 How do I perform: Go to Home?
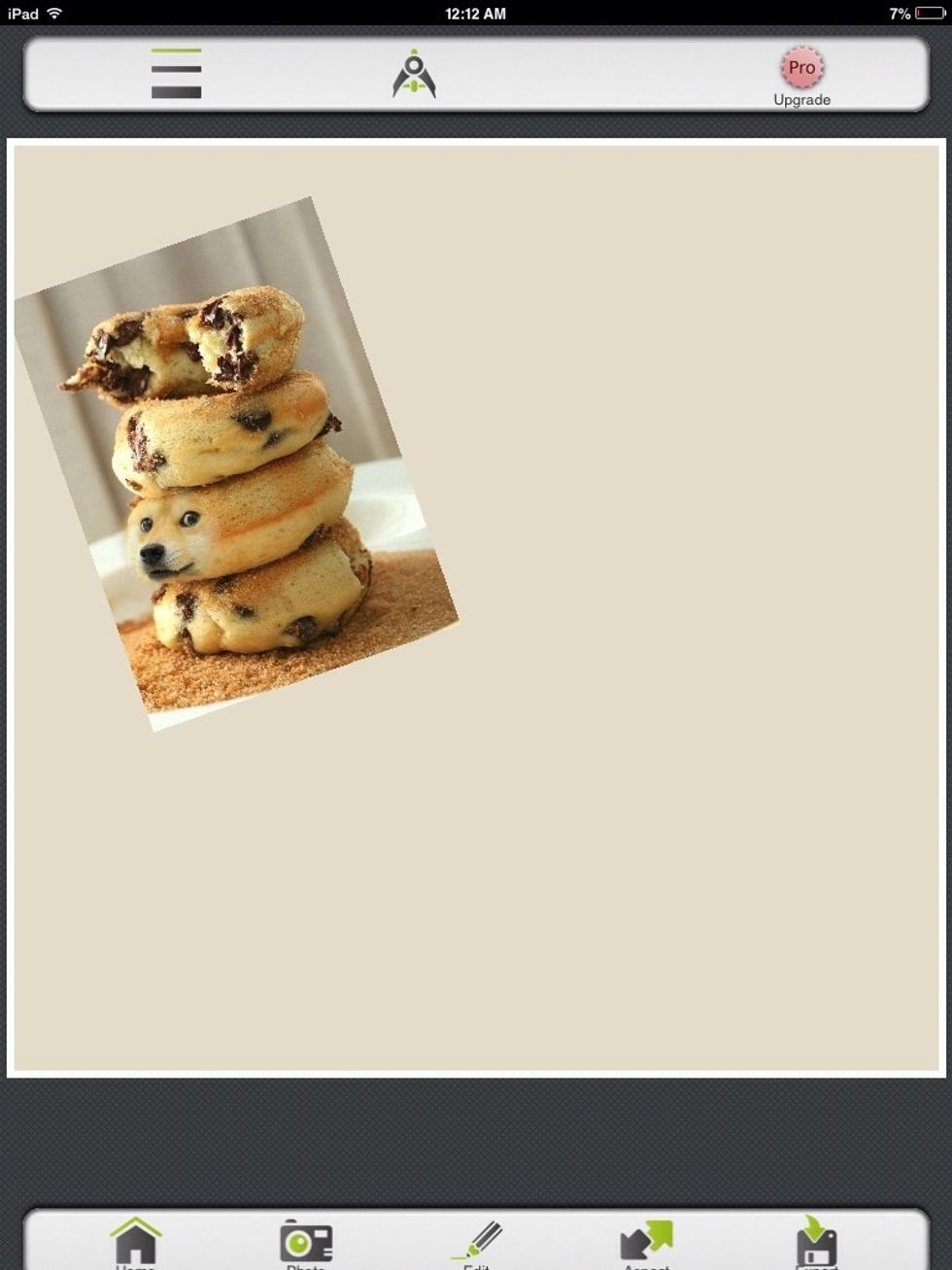coord(136,1243)
